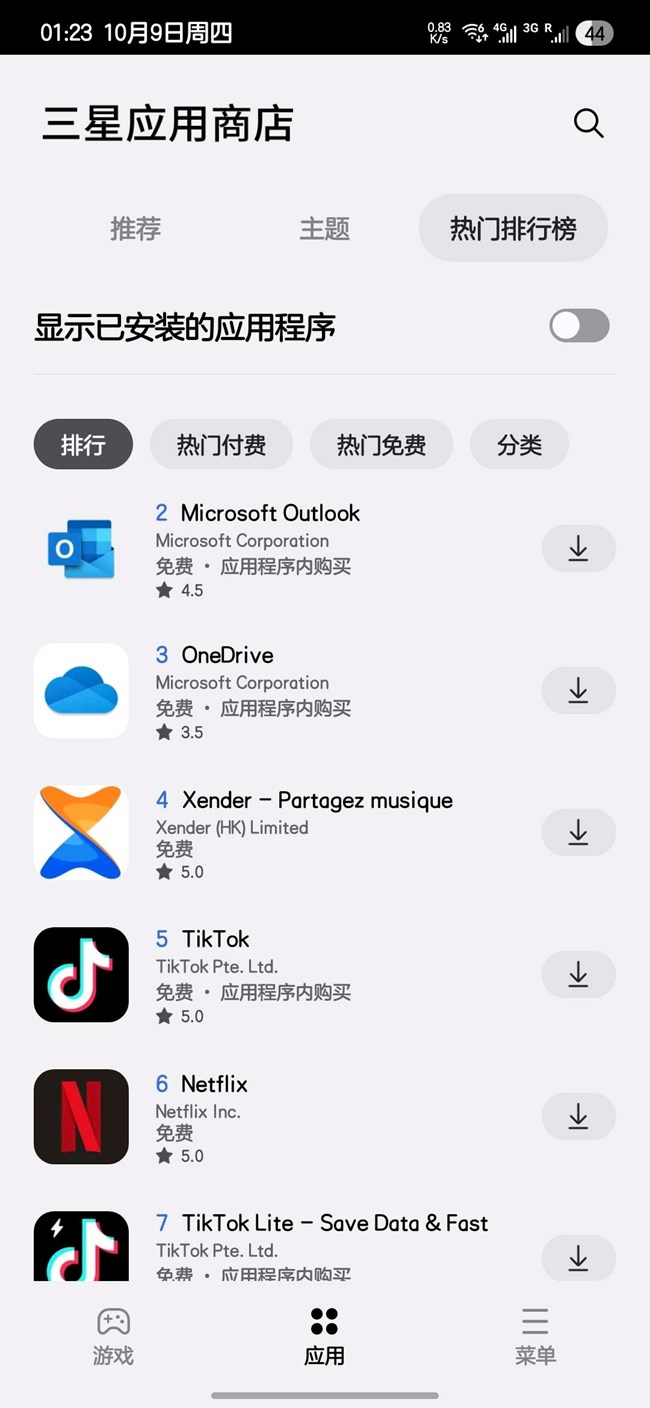Image resolution: width=650 pixels, height=1408 pixels.
Task: Open the OneDrive app listing
Action: (x=227, y=656)
